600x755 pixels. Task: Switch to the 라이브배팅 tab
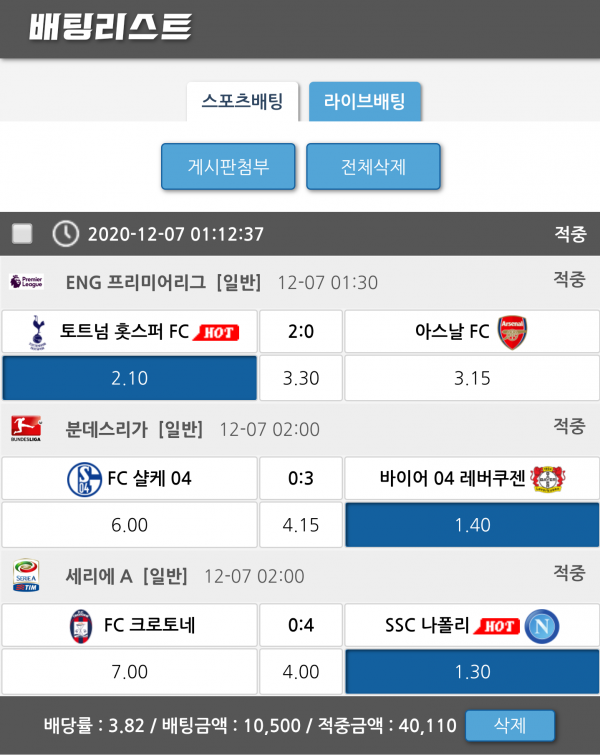[364, 101]
